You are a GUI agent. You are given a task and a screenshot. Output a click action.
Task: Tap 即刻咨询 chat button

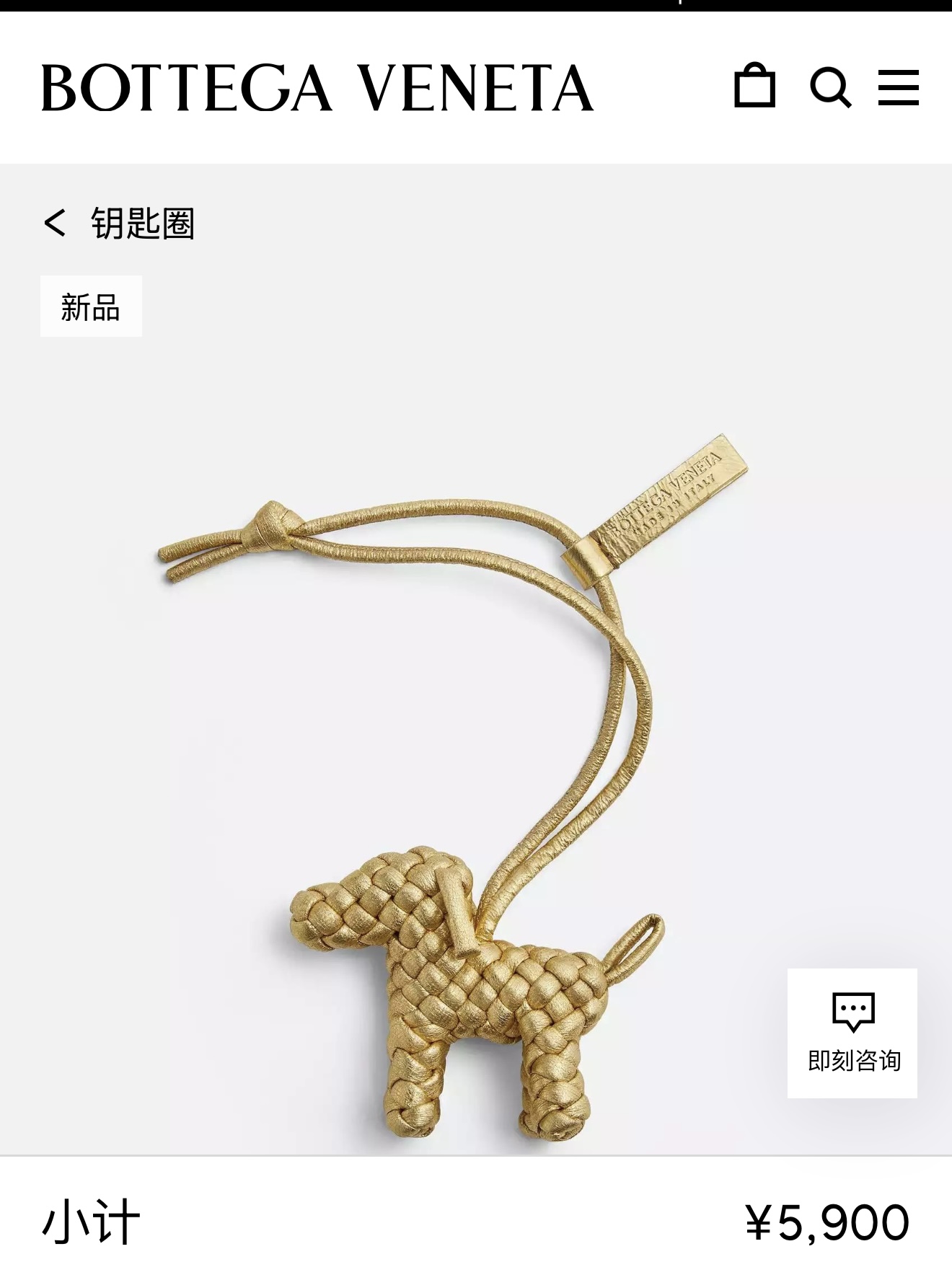point(852,1033)
